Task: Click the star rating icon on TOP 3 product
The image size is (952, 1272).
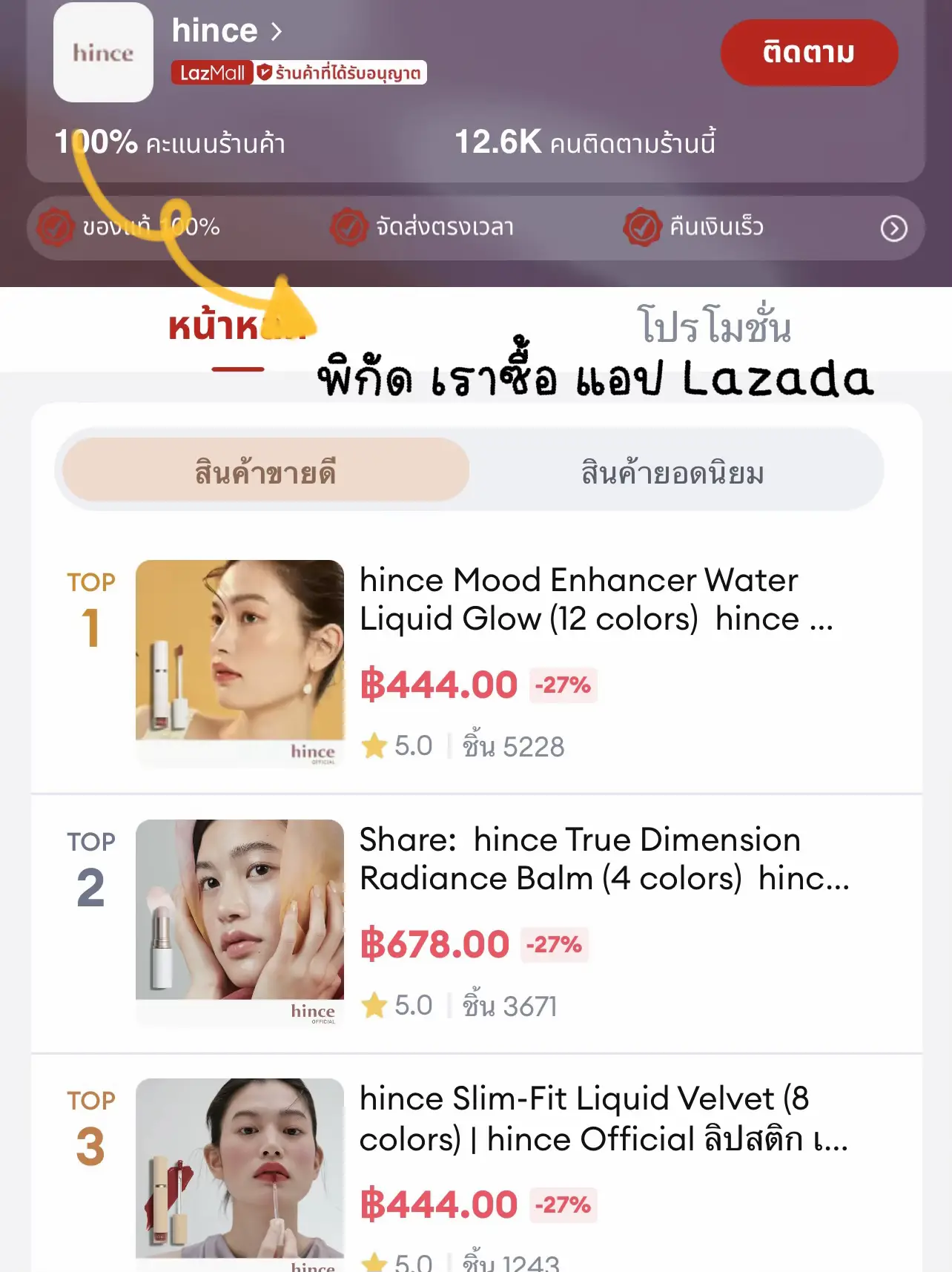Action: point(374,1260)
